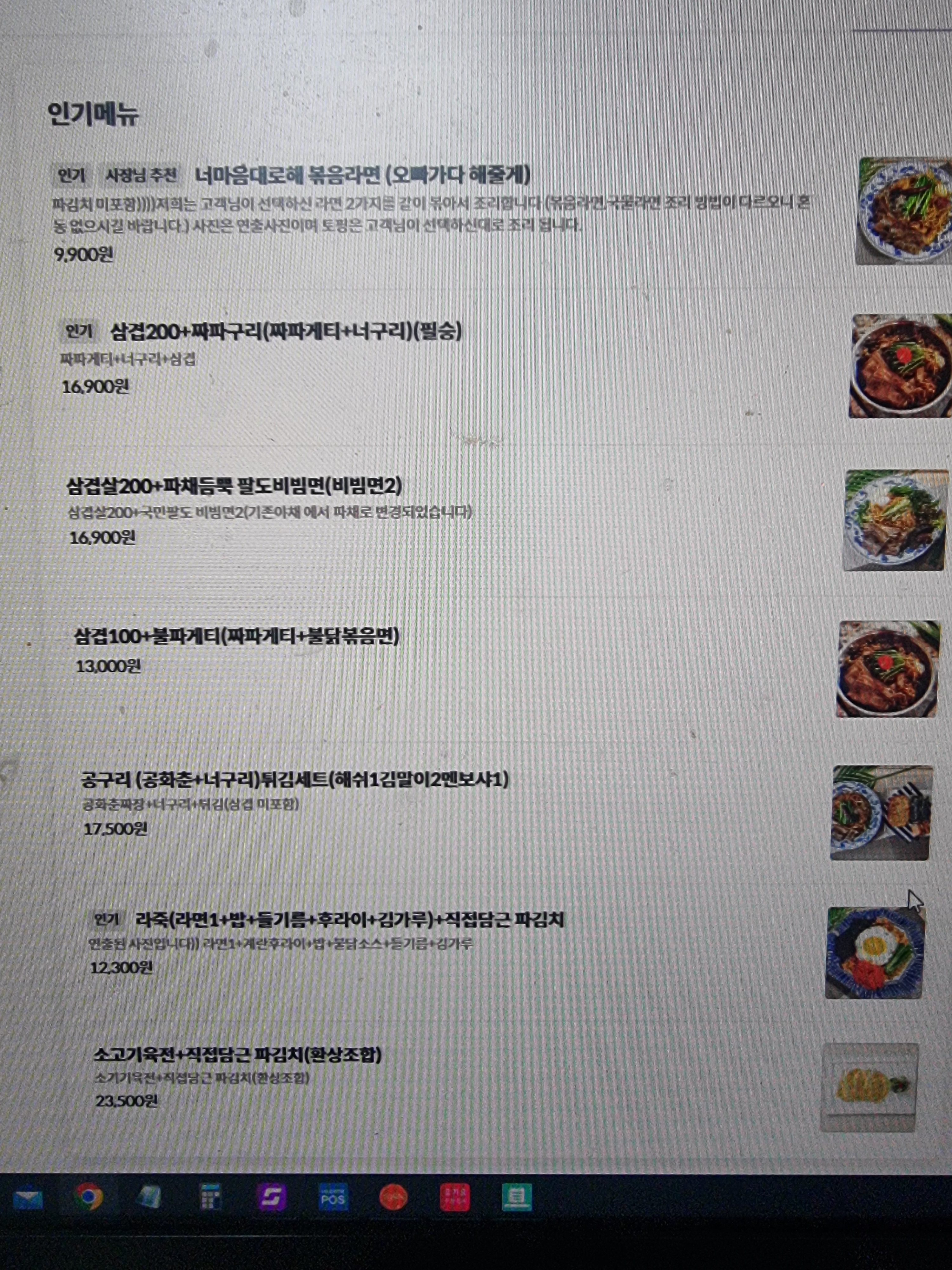This screenshot has height=1270, width=952.
Task: Tap the photo of 소고기육전 dish
Action: click(869, 1086)
